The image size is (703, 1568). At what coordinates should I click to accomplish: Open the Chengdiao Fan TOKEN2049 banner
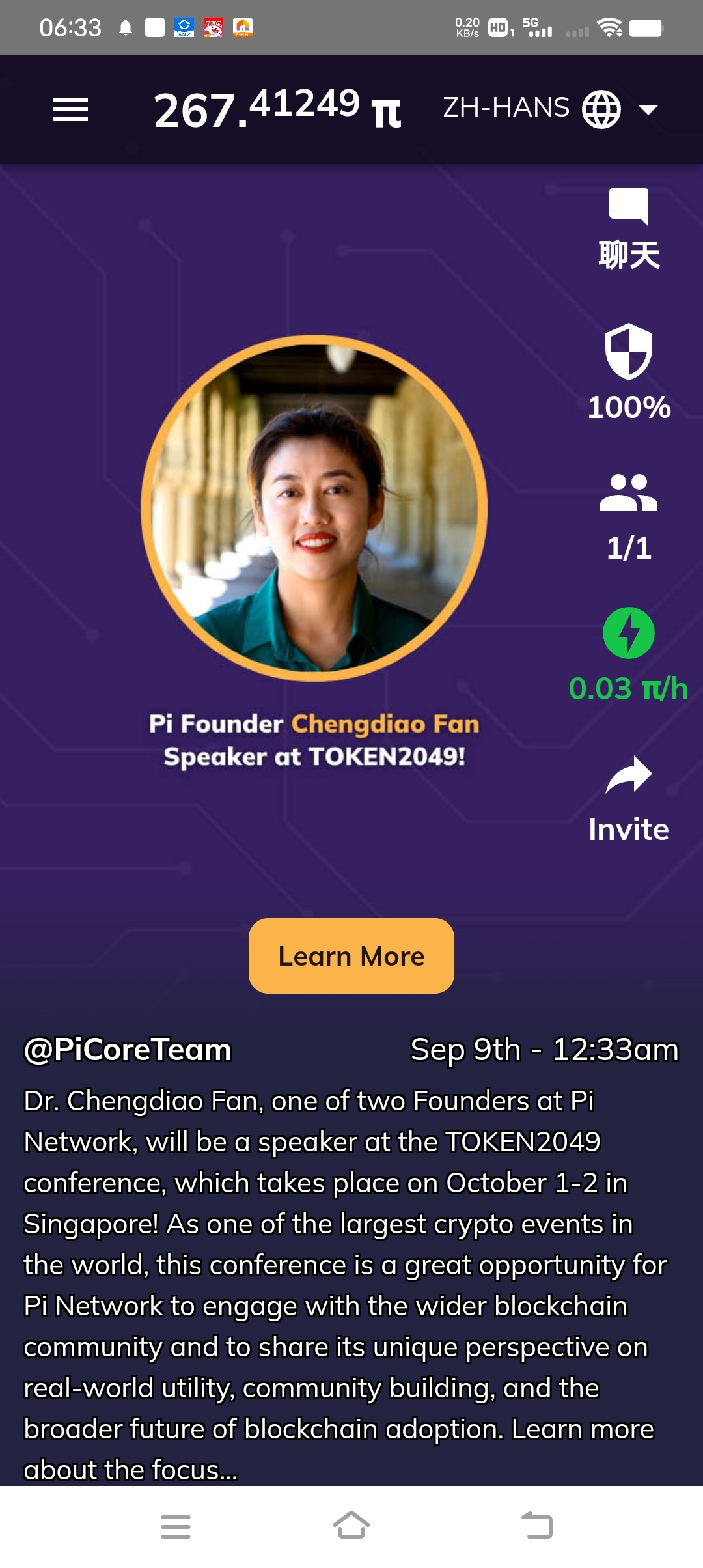pyautogui.click(x=314, y=553)
